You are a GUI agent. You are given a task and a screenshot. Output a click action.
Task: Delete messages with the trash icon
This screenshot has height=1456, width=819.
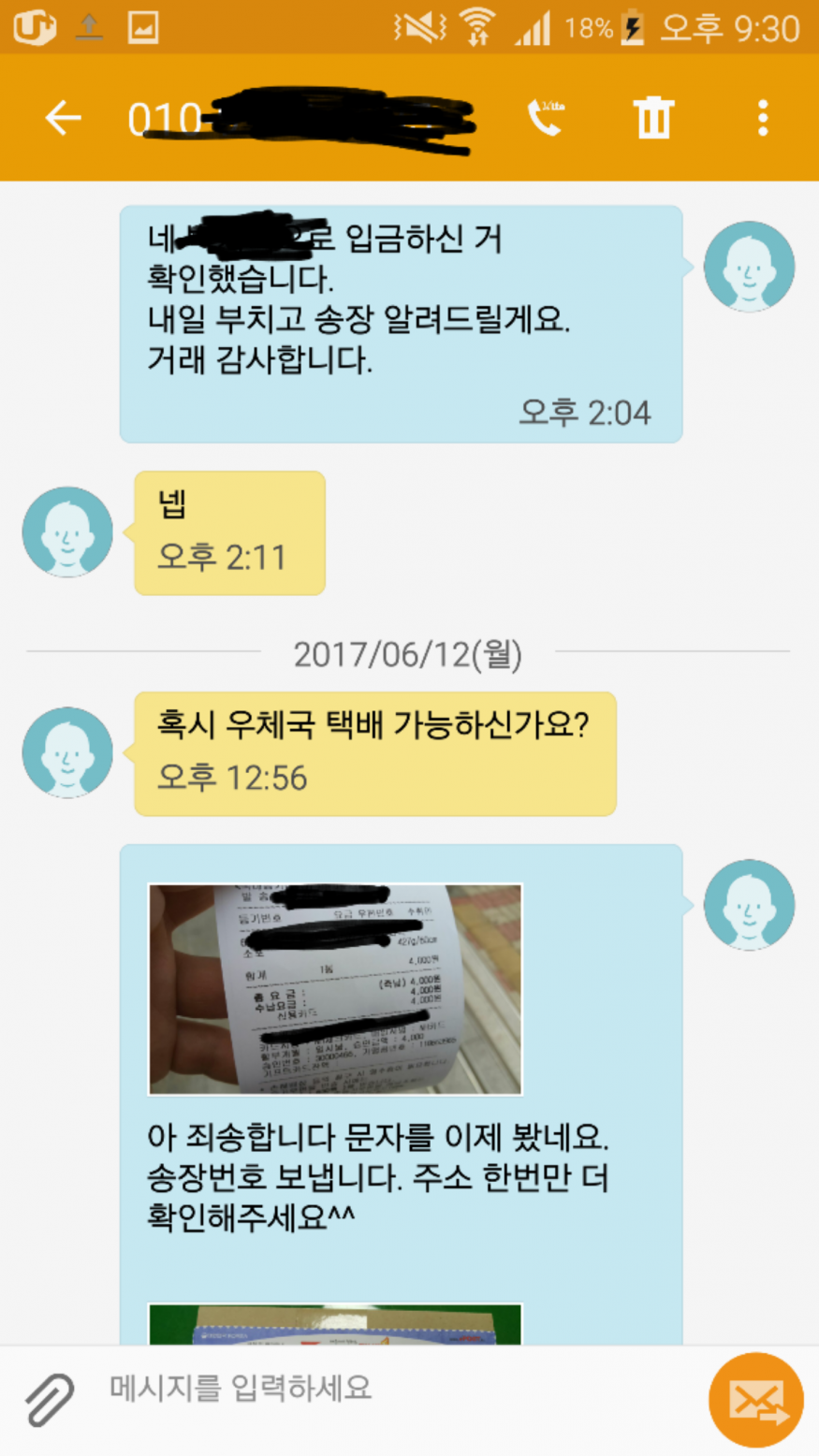(653, 118)
